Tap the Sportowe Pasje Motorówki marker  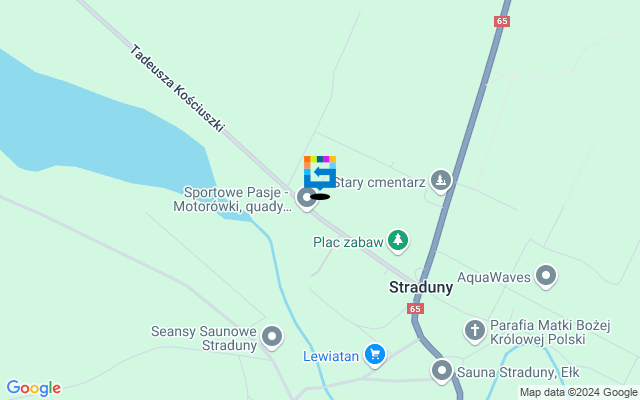(306, 198)
